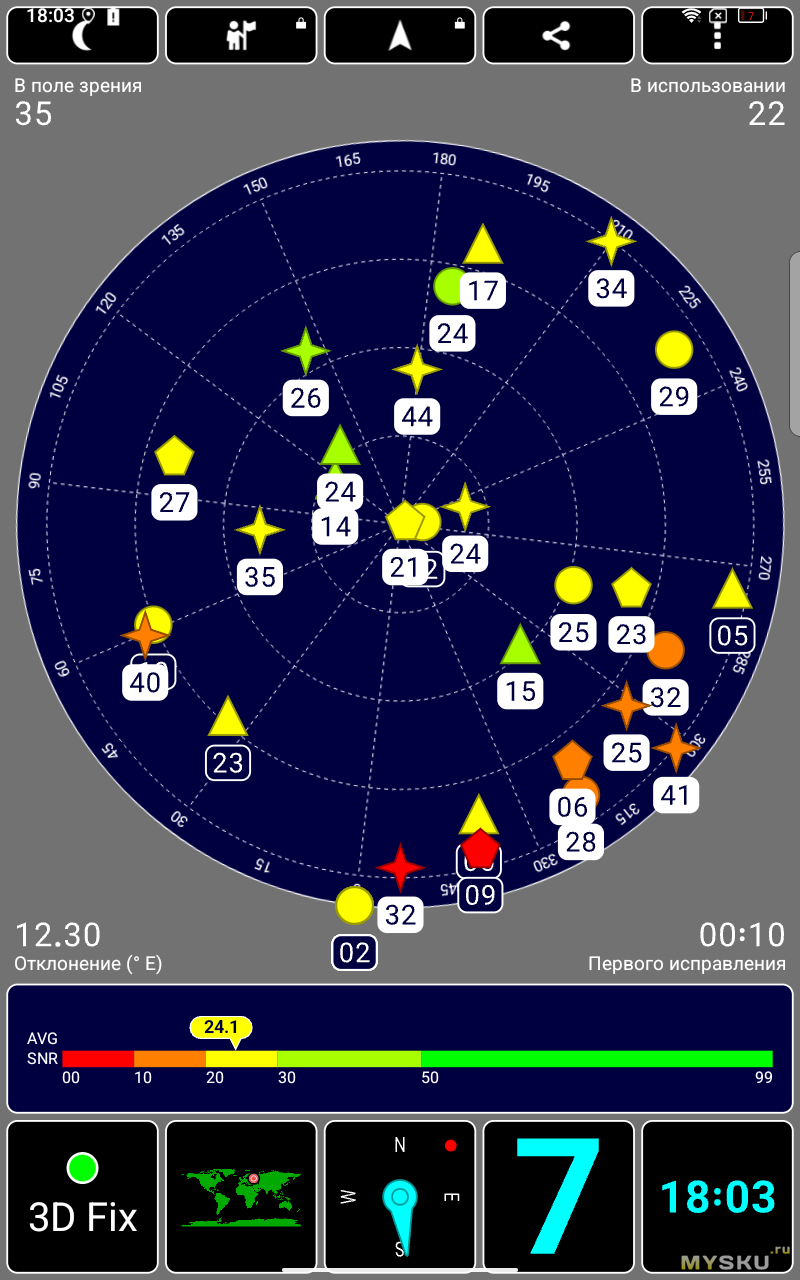Tap the AVG SNR signal bar panel
Screen dimensions: 800x1280
pos(400,1048)
